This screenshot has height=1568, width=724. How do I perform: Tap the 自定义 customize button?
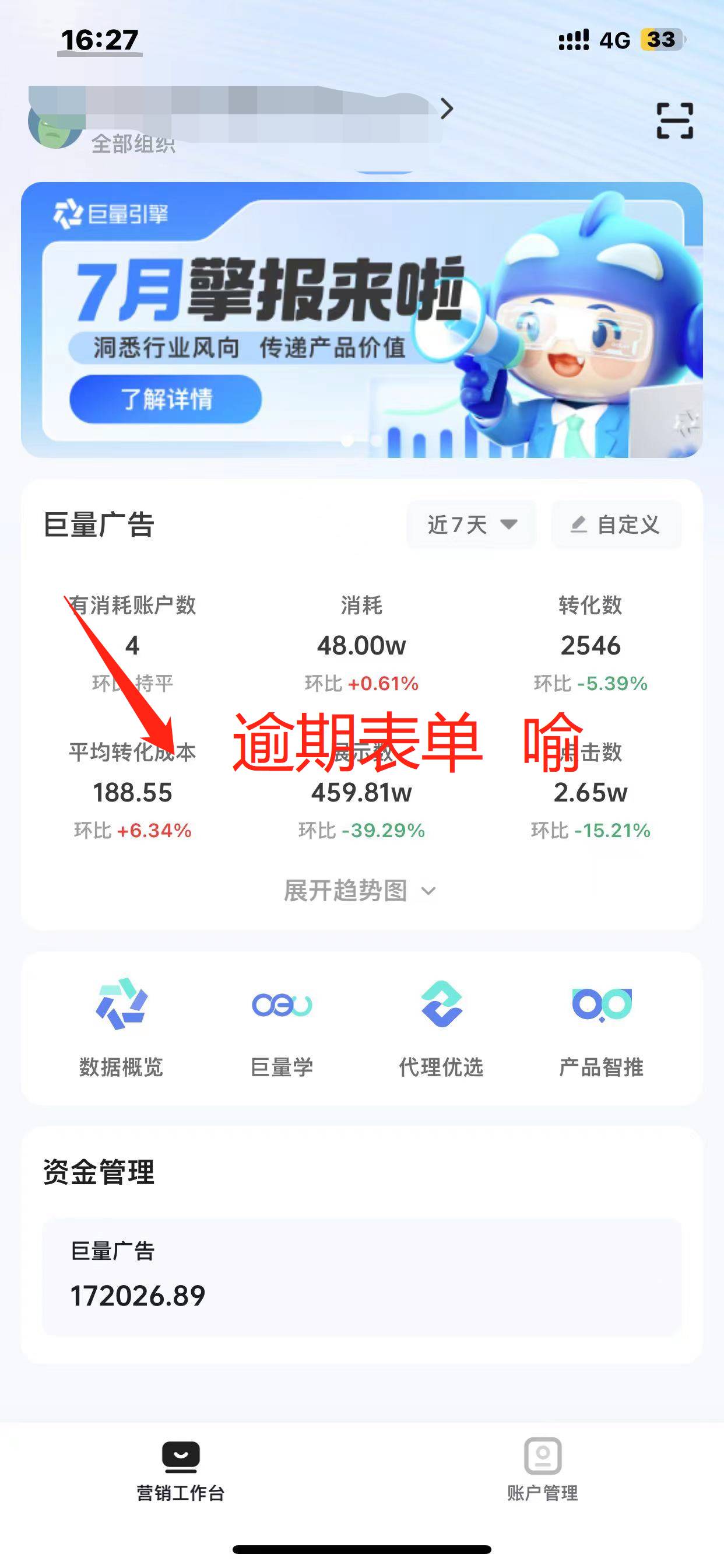coord(616,524)
